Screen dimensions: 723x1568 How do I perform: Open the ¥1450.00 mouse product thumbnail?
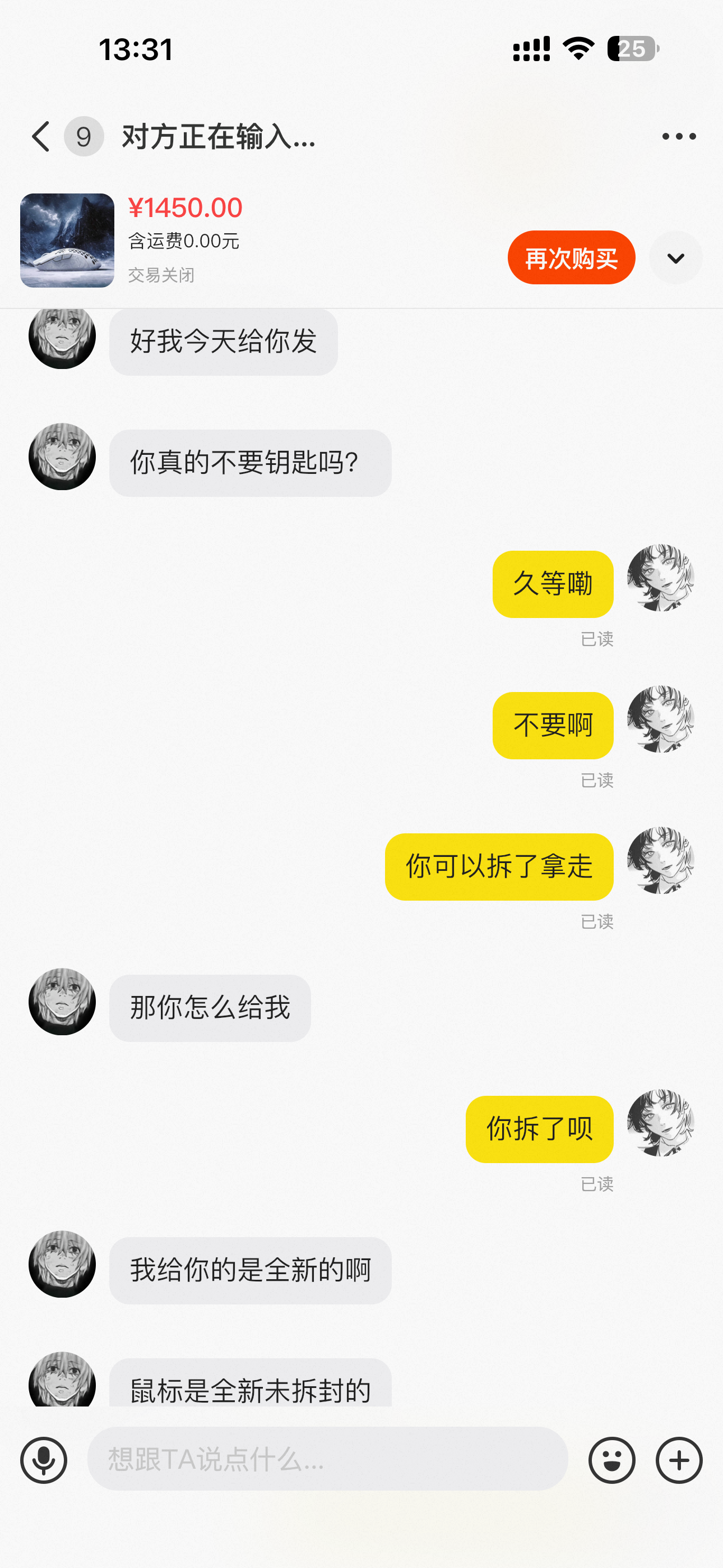coord(67,241)
